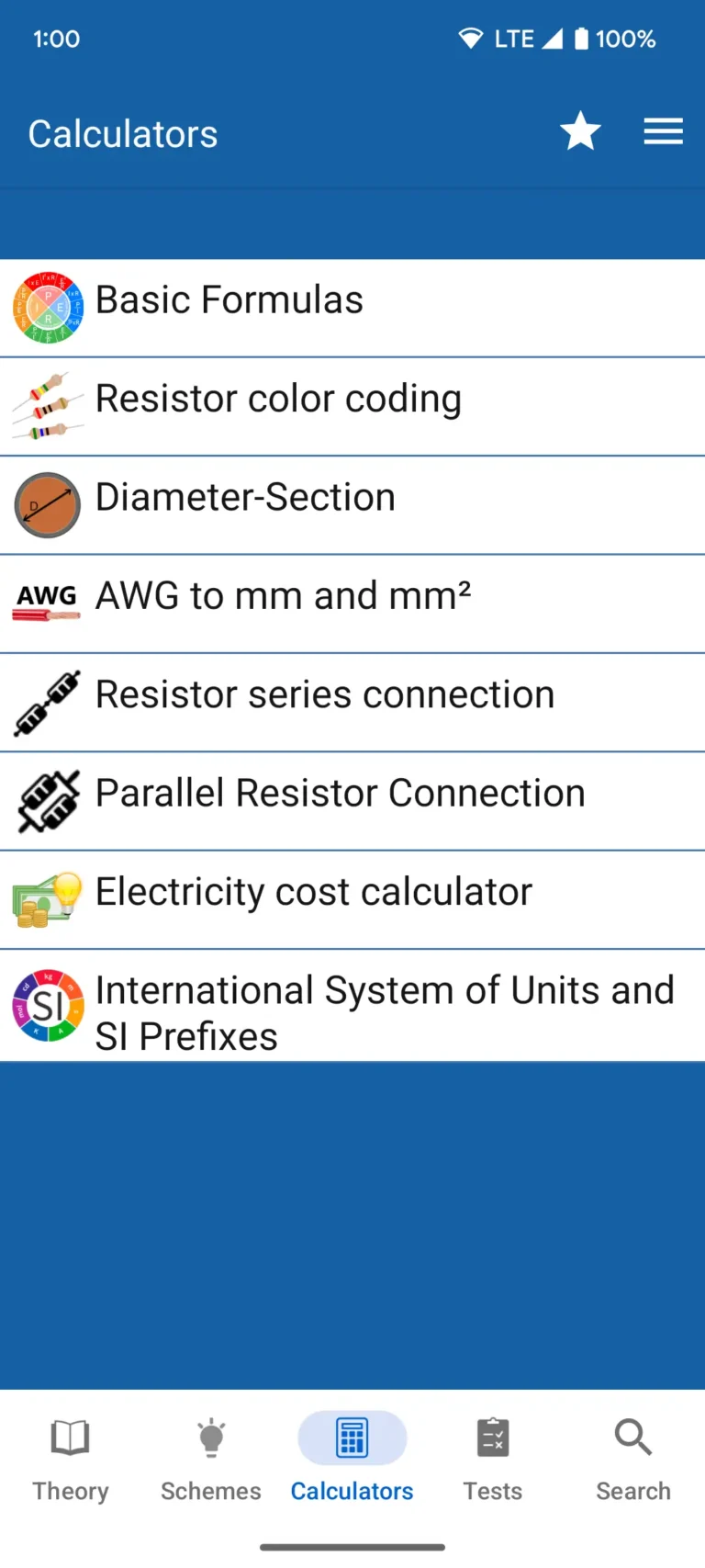Toggle favorites with the star icon
The image size is (705, 1568).
[x=580, y=131]
